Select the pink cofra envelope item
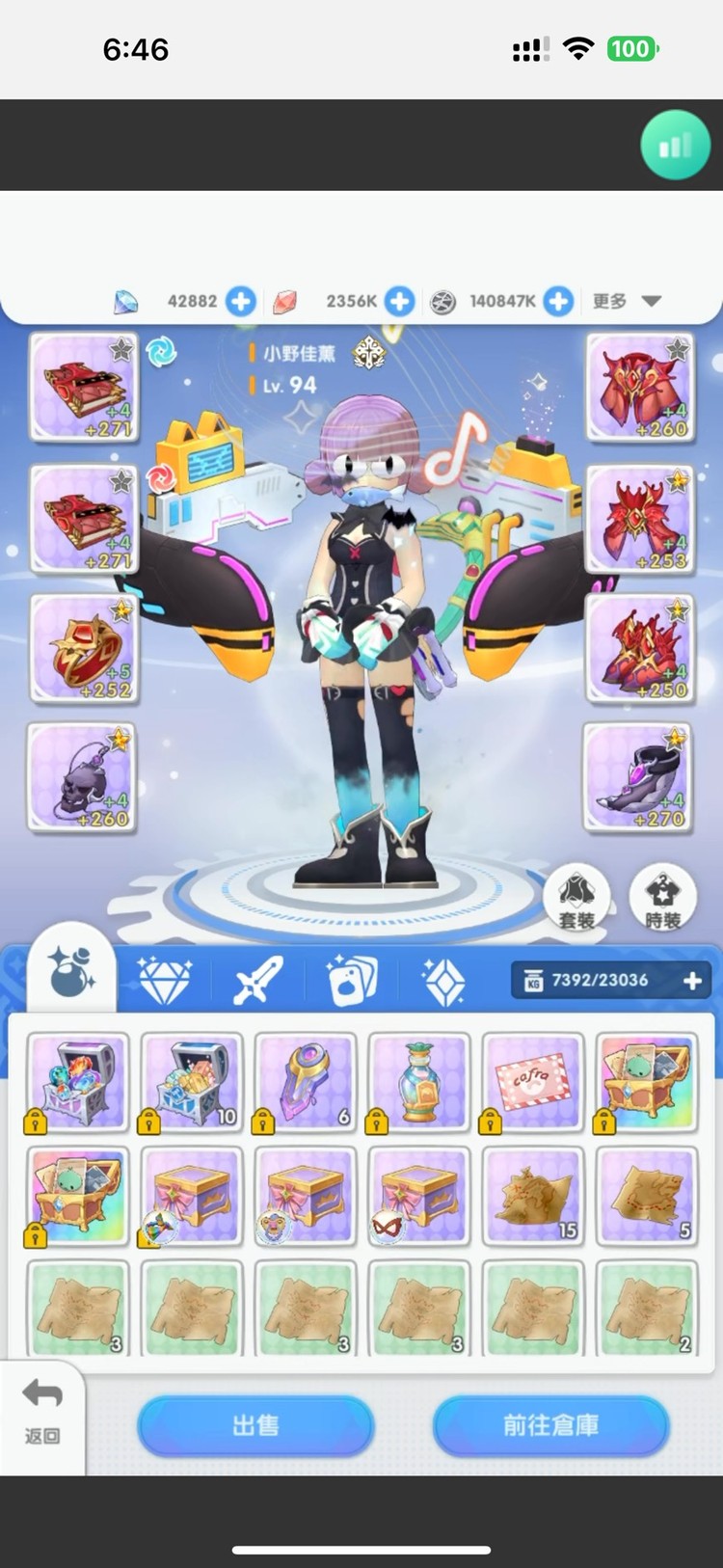The image size is (723, 1568). pos(533,1082)
